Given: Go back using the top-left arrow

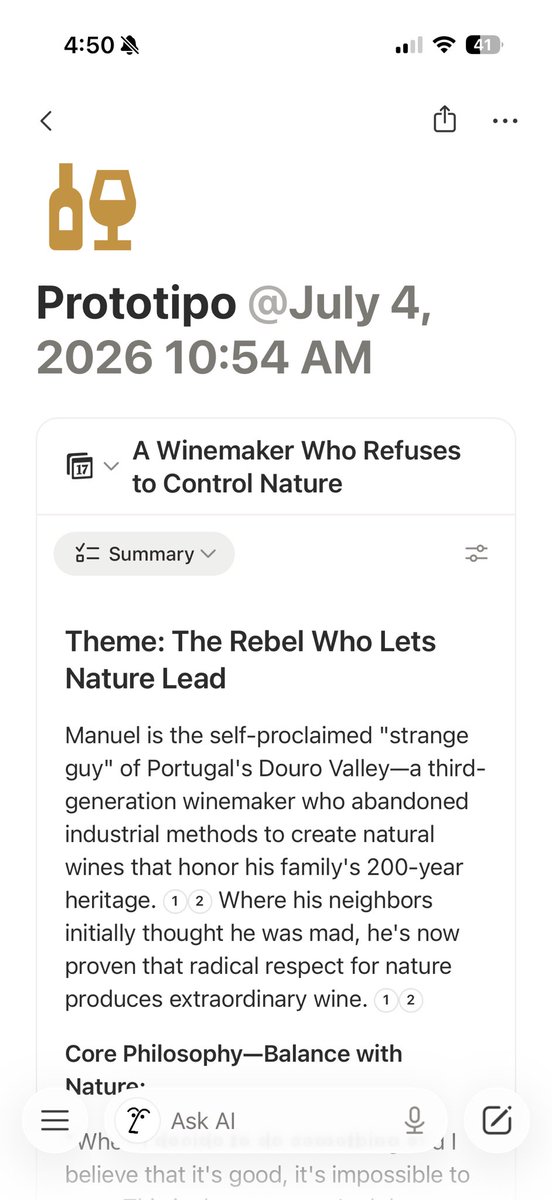Looking at the screenshot, I should (46, 121).
